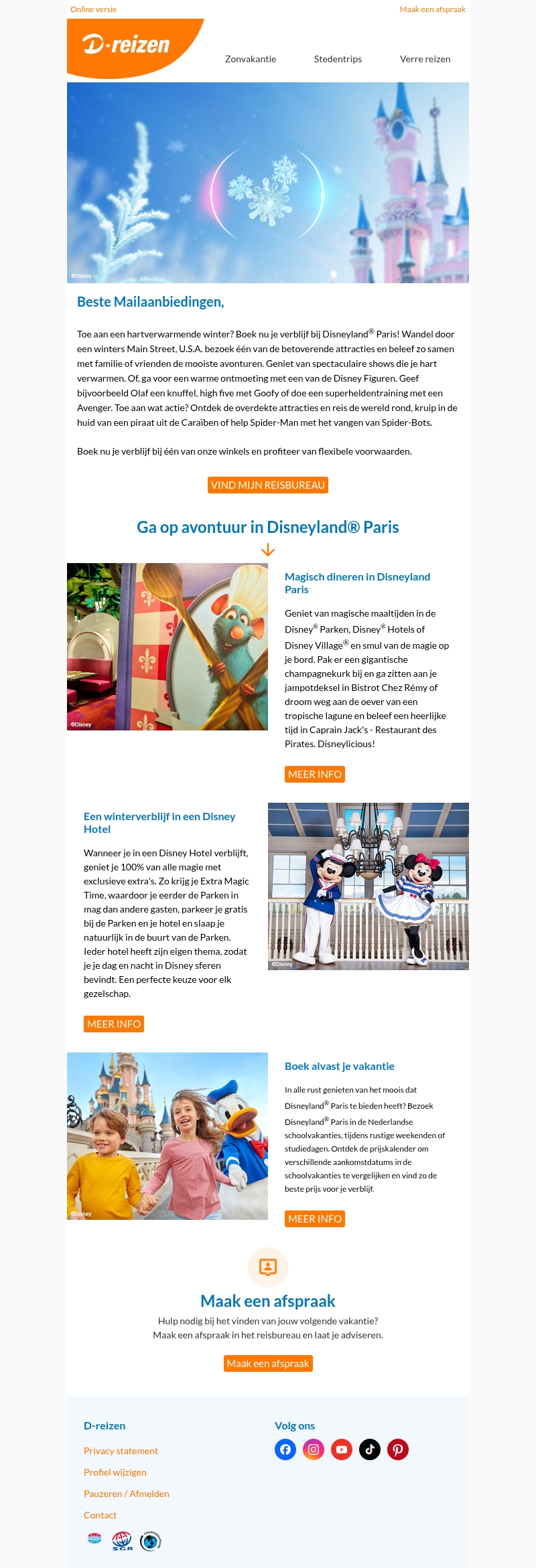Open MEER INFO for Boek alvast je vakantie
The height and width of the screenshot is (1568, 536).
tap(314, 1219)
